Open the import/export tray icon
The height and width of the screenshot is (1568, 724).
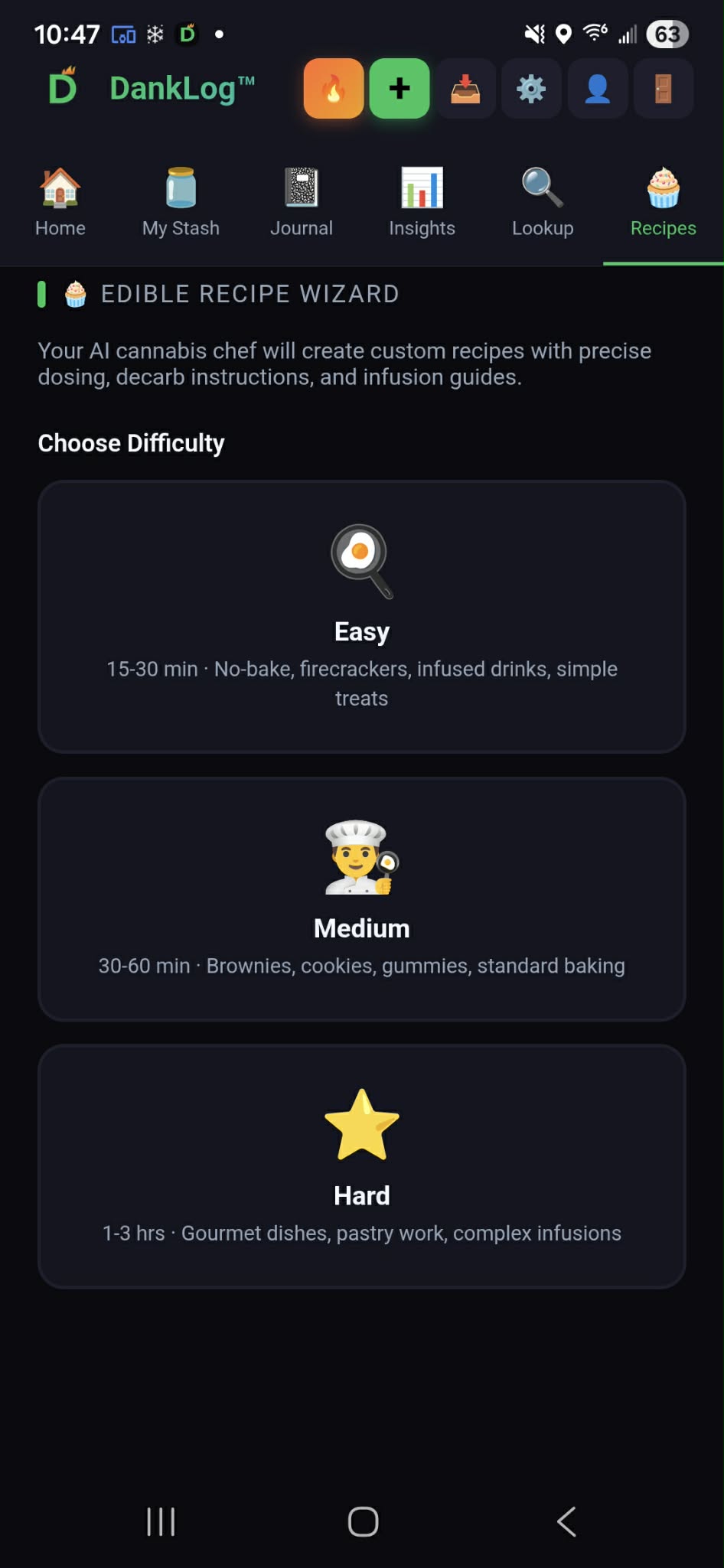pyautogui.click(x=465, y=89)
